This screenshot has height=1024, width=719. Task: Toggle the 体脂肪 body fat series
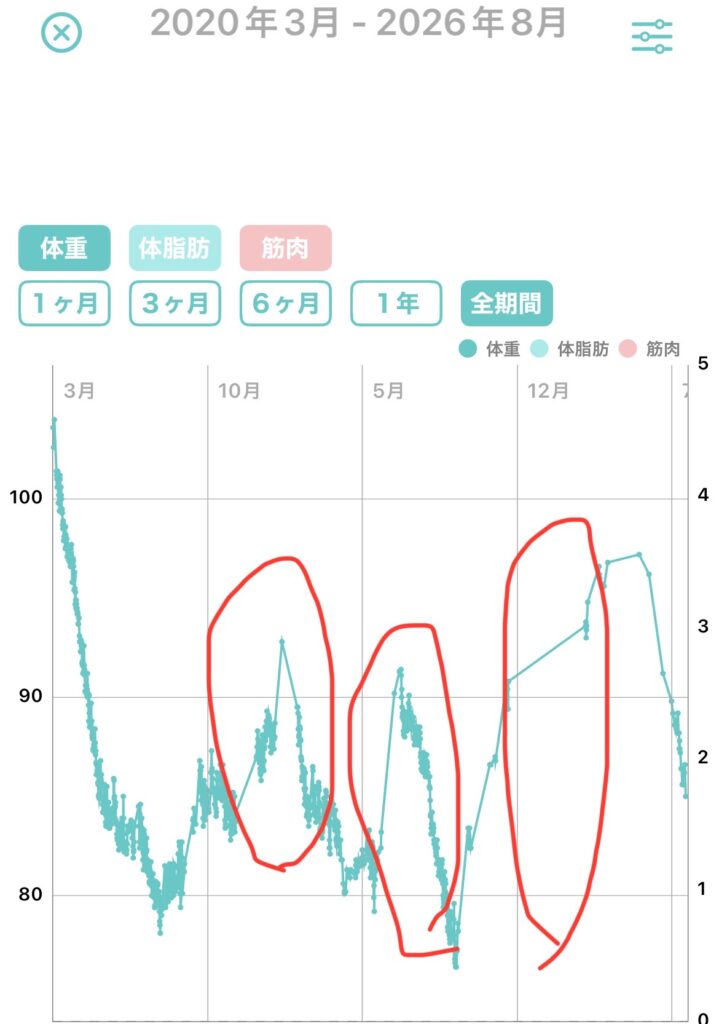(175, 248)
